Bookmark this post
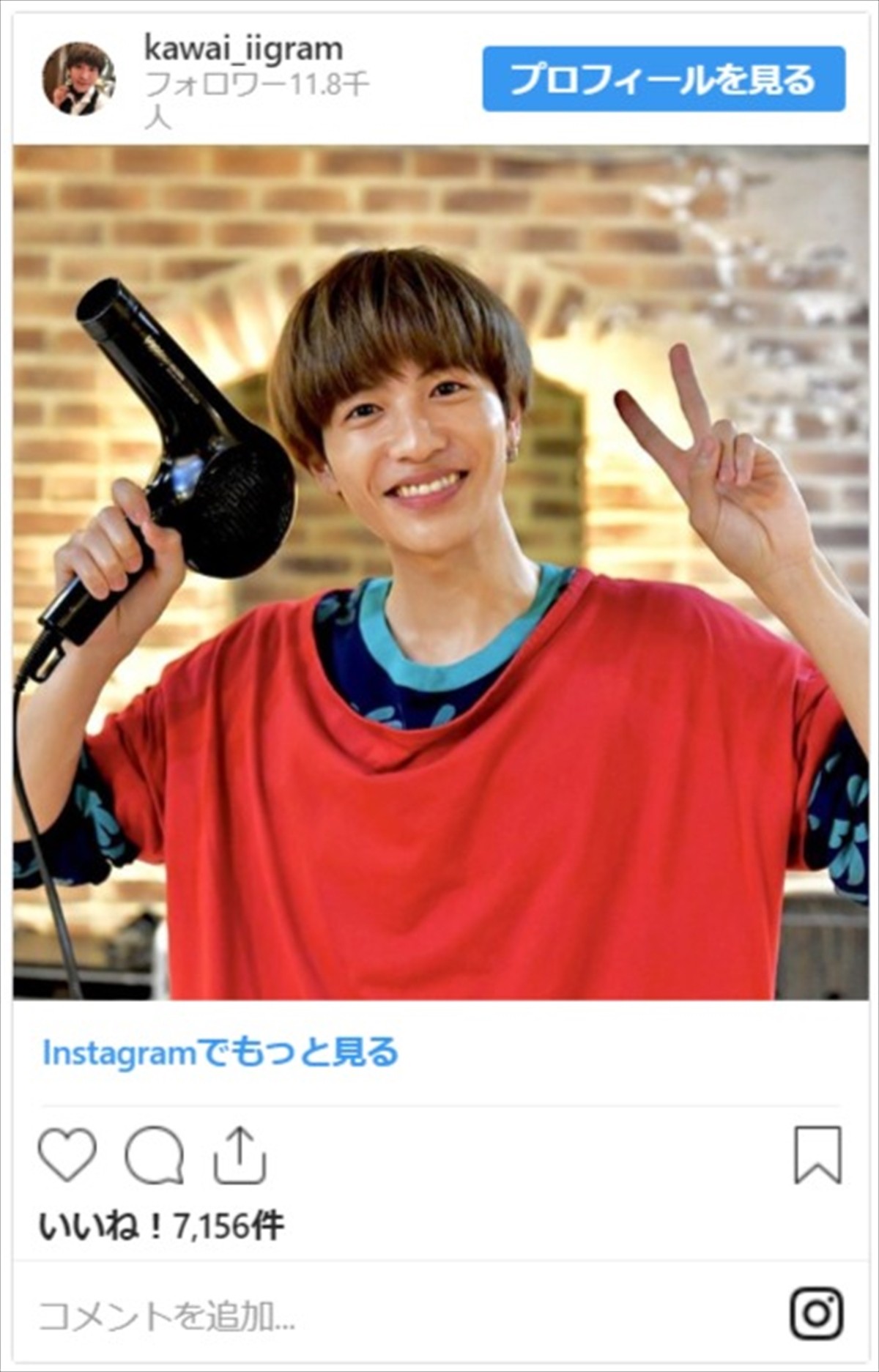Screen dimensions: 879x1372 [817, 1155]
